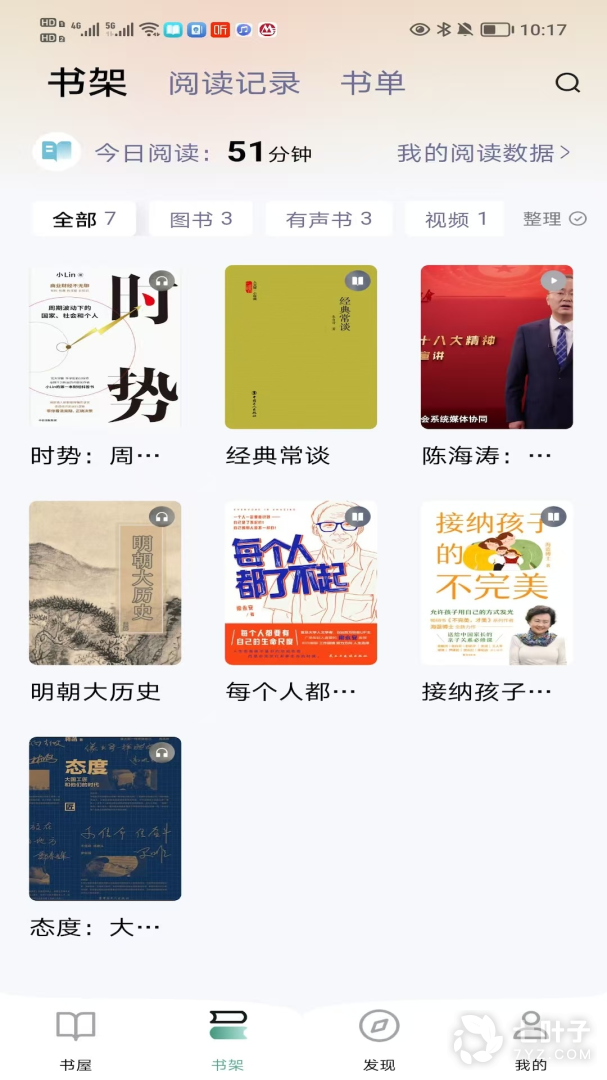Screen dimensions: 607x1080
Task: Play the 陈海涛 video
Action: pyautogui.click(x=497, y=347)
